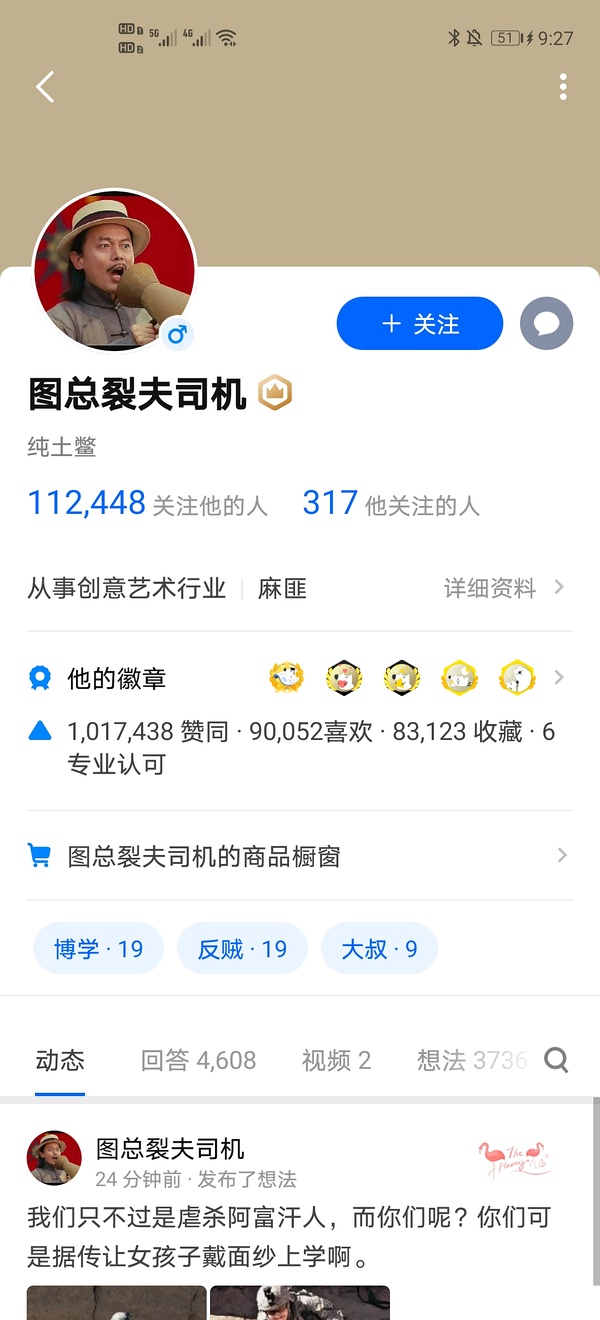Viewport: 600px width, 1320px height.
Task: Go back using the top arrow
Action: tap(45, 87)
